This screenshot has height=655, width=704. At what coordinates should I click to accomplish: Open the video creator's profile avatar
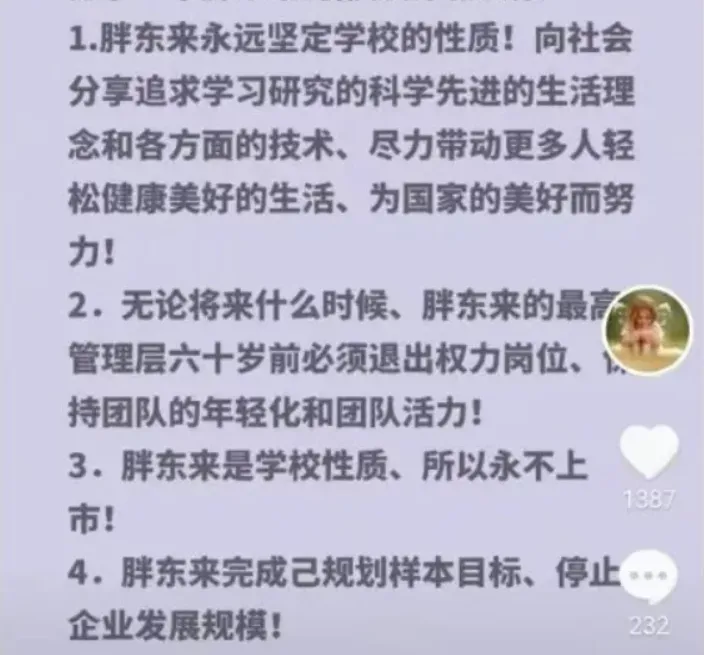pos(650,329)
